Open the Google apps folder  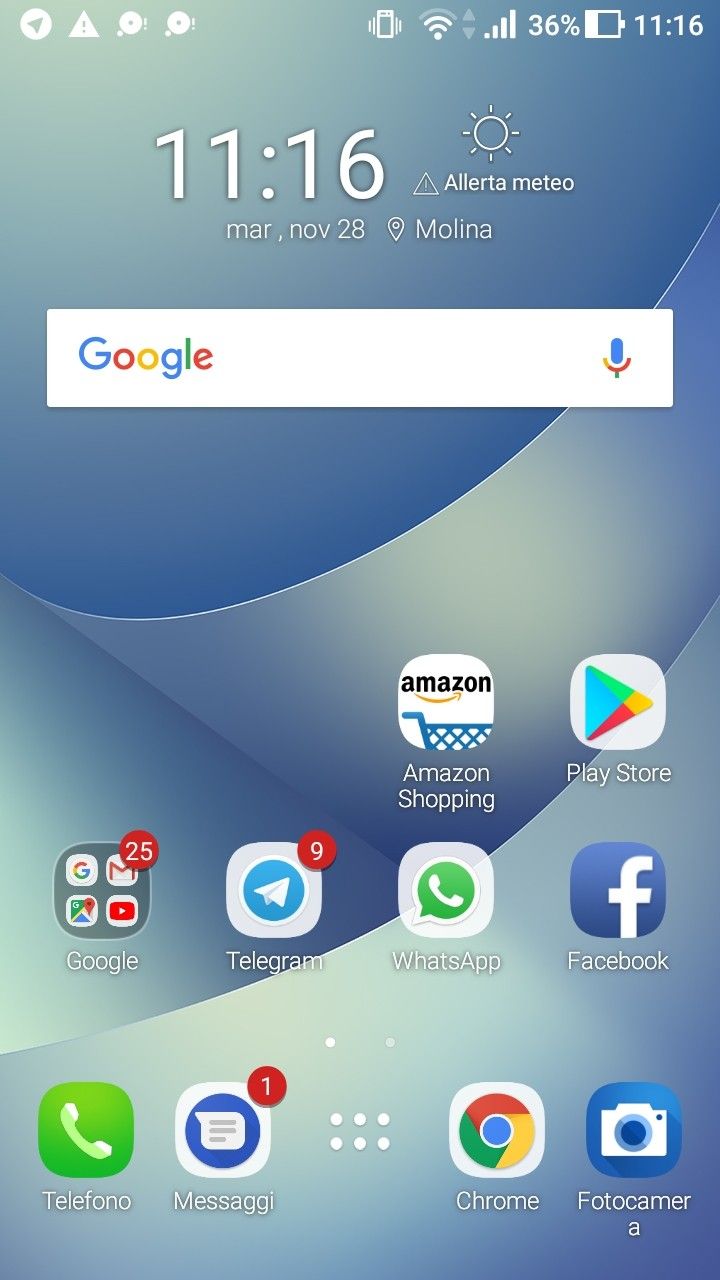coord(102,890)
